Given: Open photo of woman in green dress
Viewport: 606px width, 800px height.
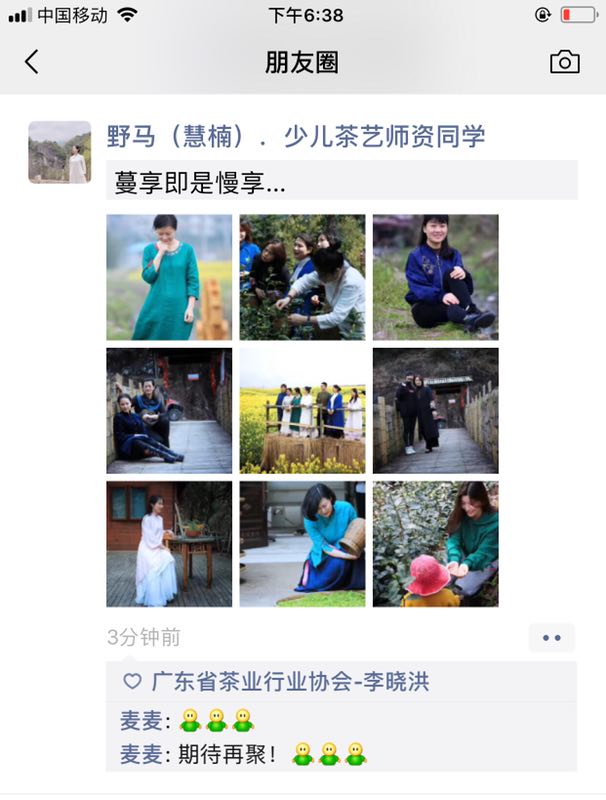Looking at the screenshot, I should point(169,277).
